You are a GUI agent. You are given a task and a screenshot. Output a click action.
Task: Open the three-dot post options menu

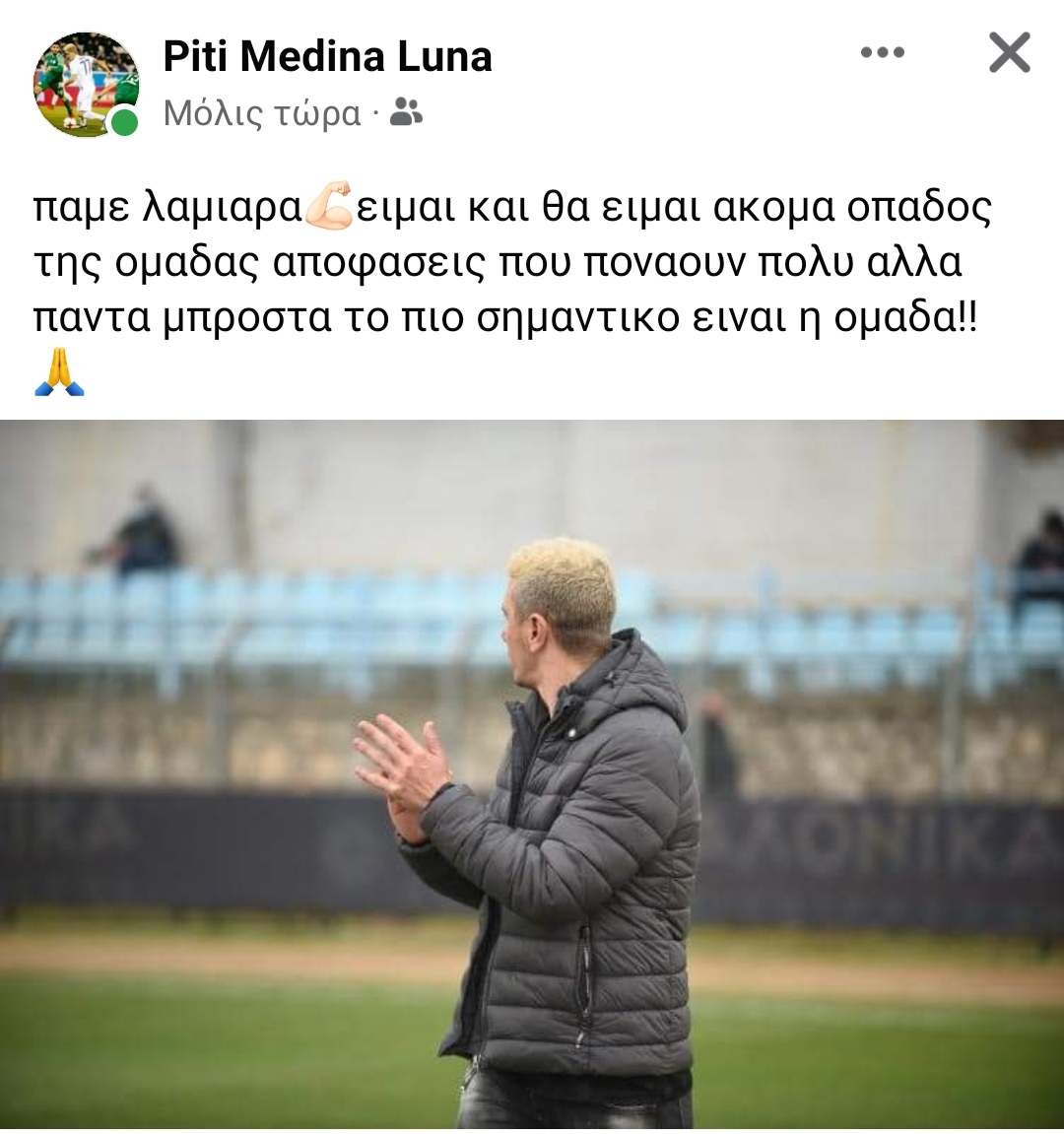point(882,53)
